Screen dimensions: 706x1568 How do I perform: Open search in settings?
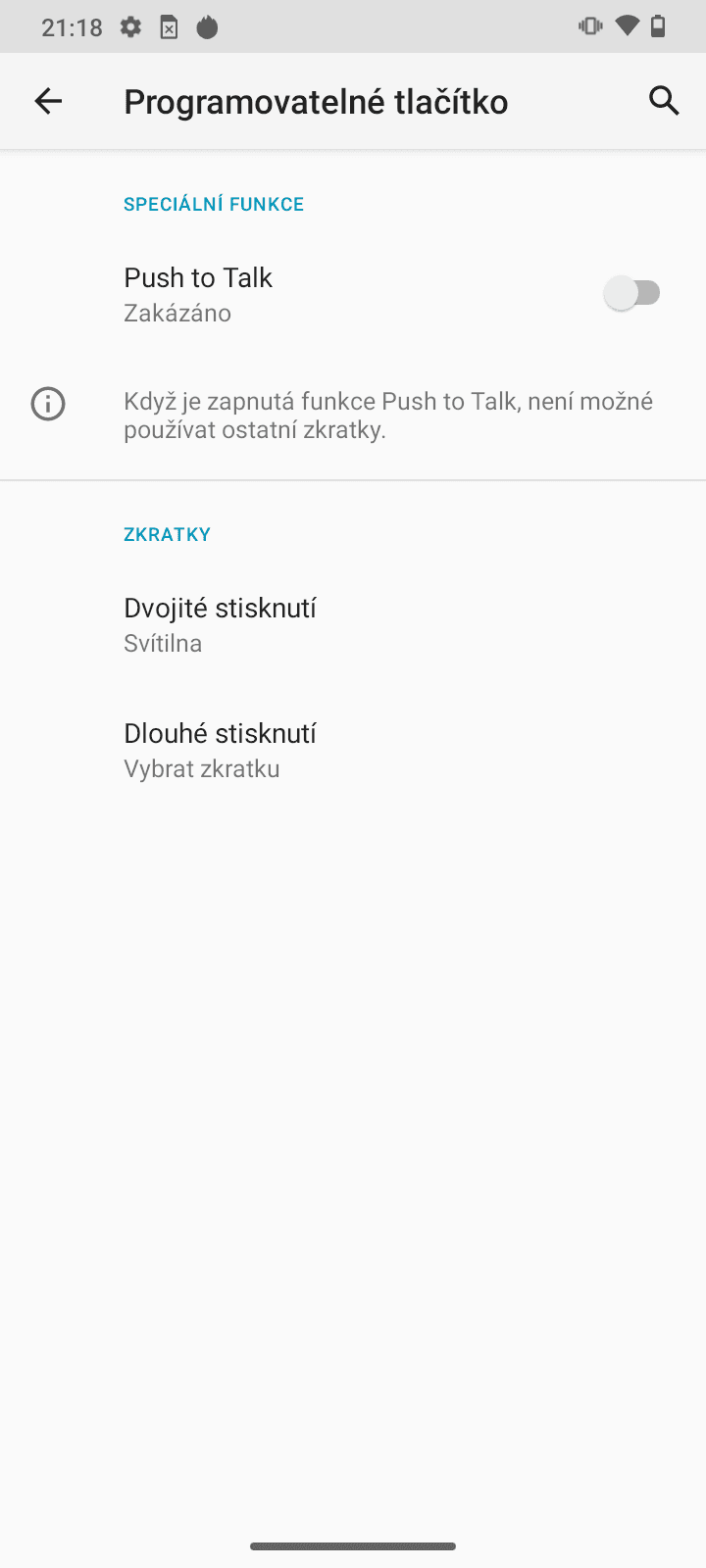click(x=664, y=101)
